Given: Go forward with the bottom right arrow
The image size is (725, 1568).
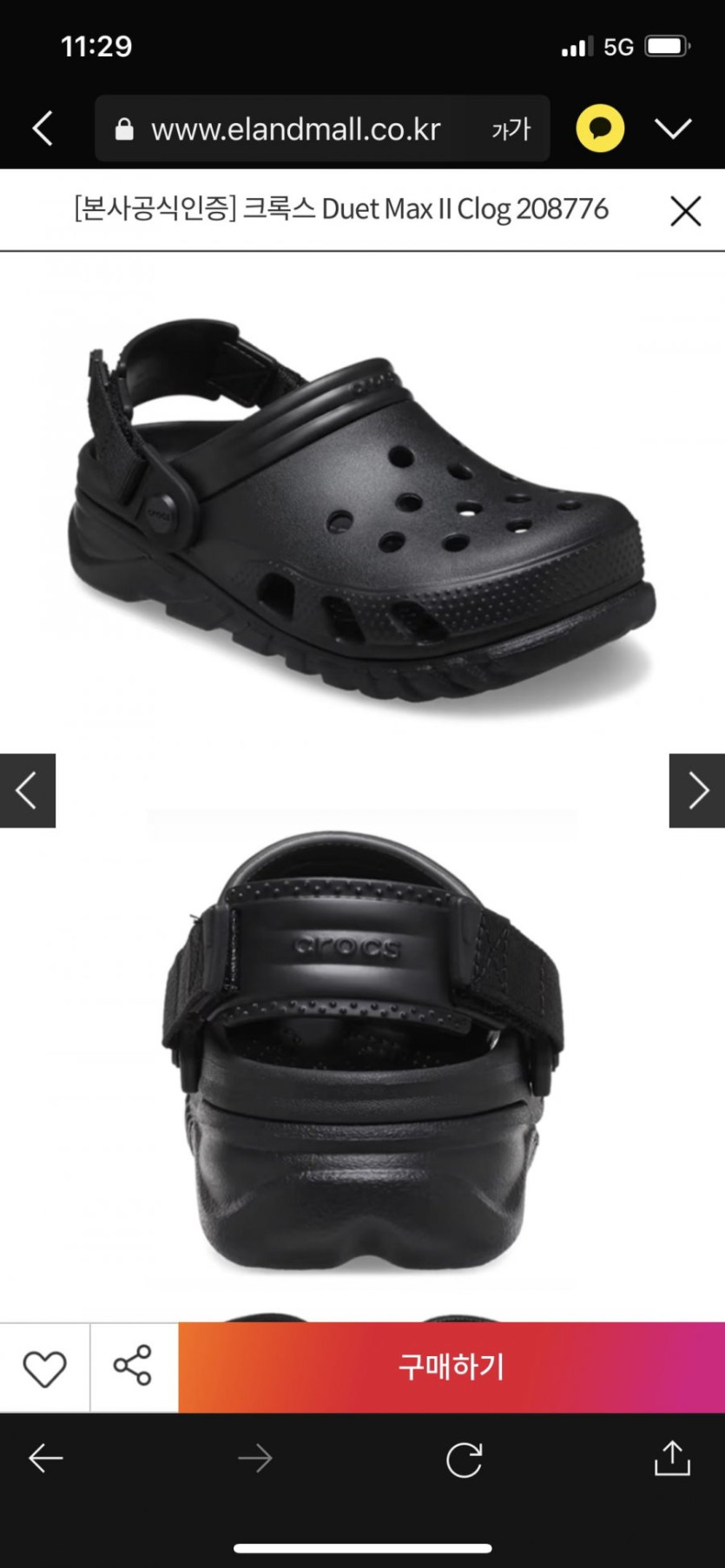Looking at the screenshot, I should 254,1459.
